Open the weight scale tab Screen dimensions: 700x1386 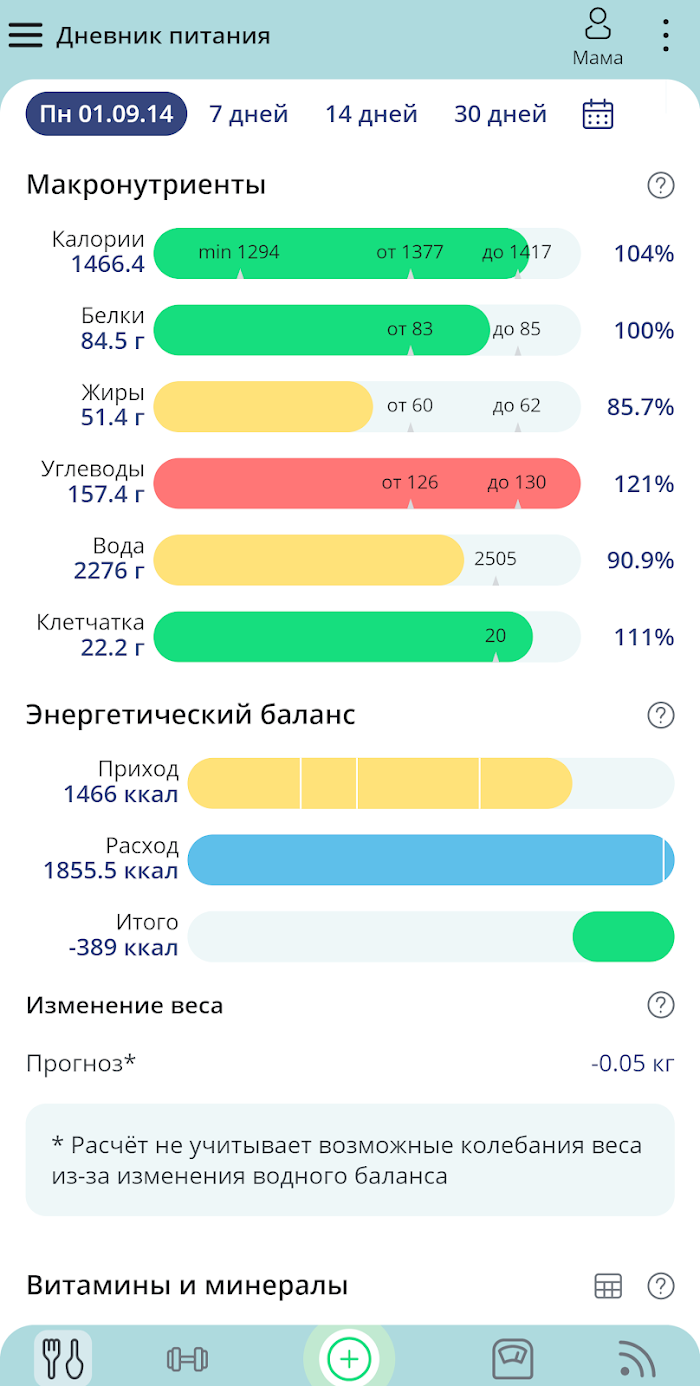coord(512,1360)
